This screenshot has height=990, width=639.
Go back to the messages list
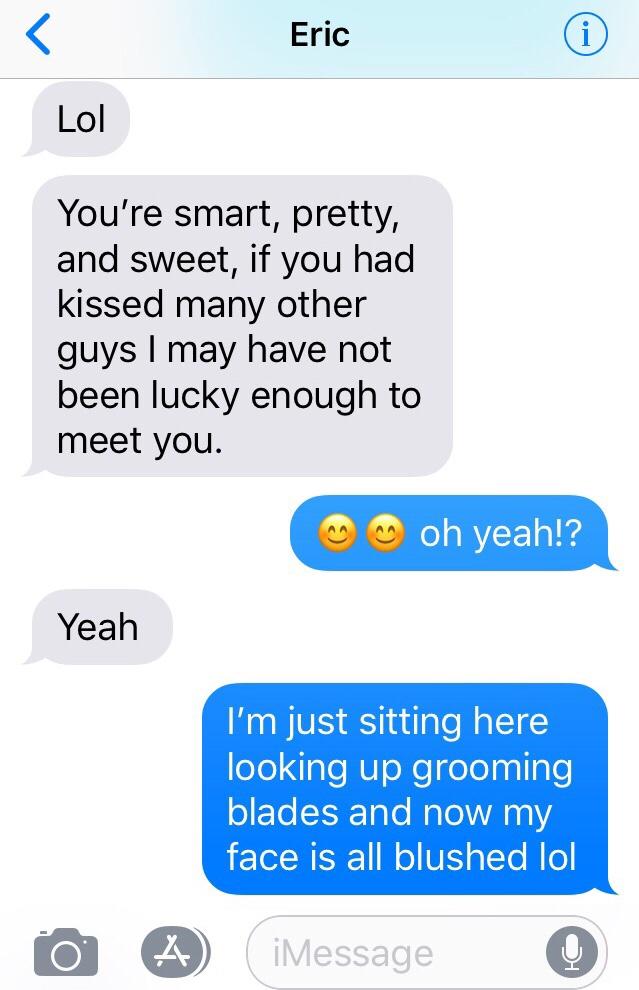(37, 36)
